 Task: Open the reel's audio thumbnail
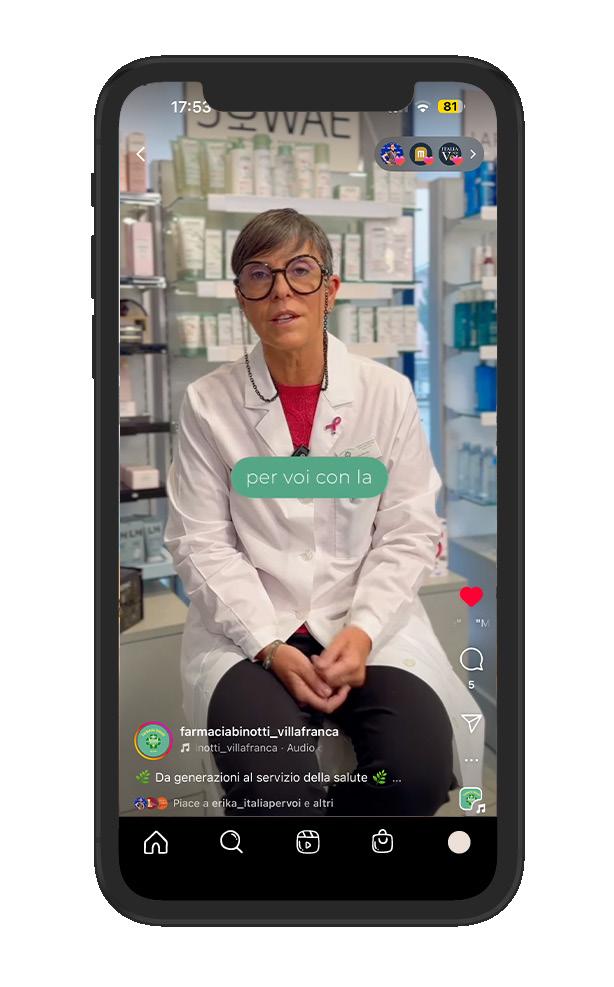coord(471,798)
